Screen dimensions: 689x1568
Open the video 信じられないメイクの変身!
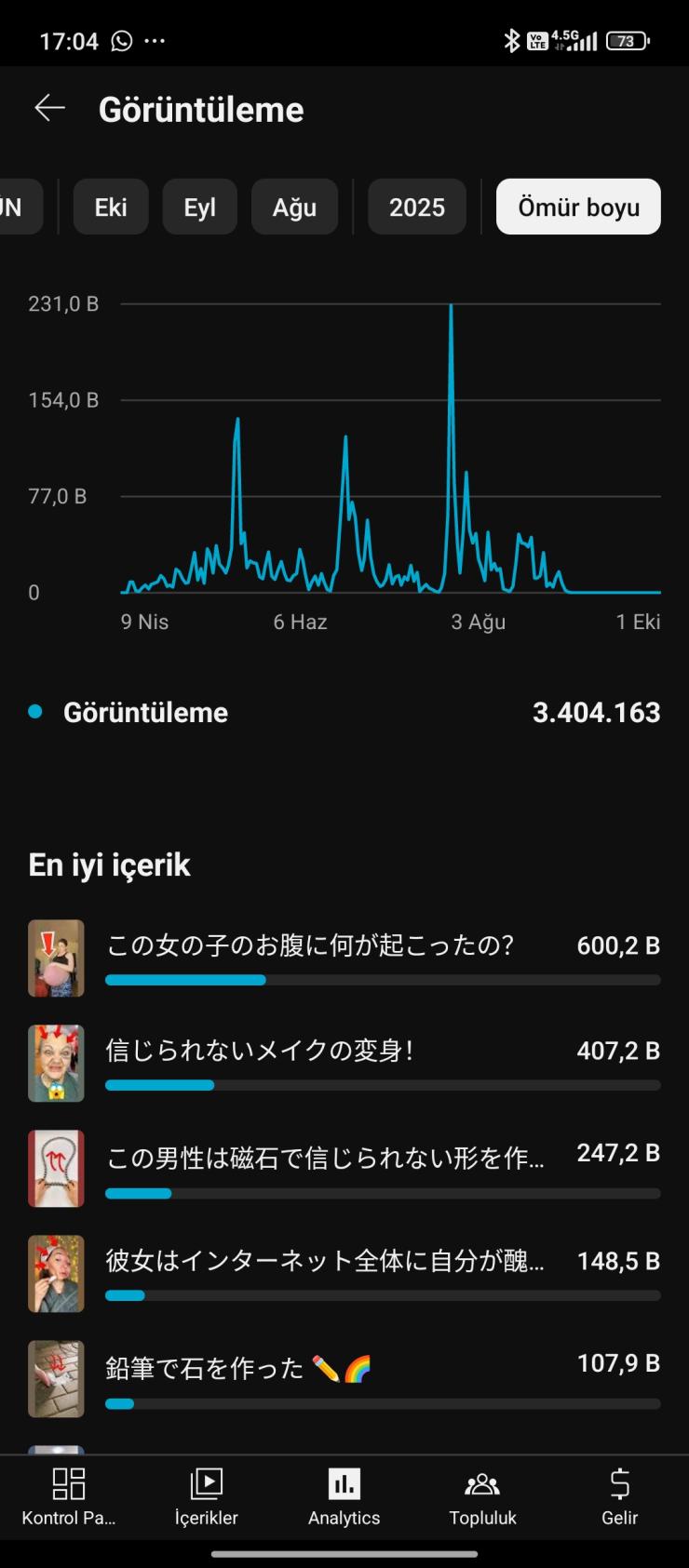260,1052
